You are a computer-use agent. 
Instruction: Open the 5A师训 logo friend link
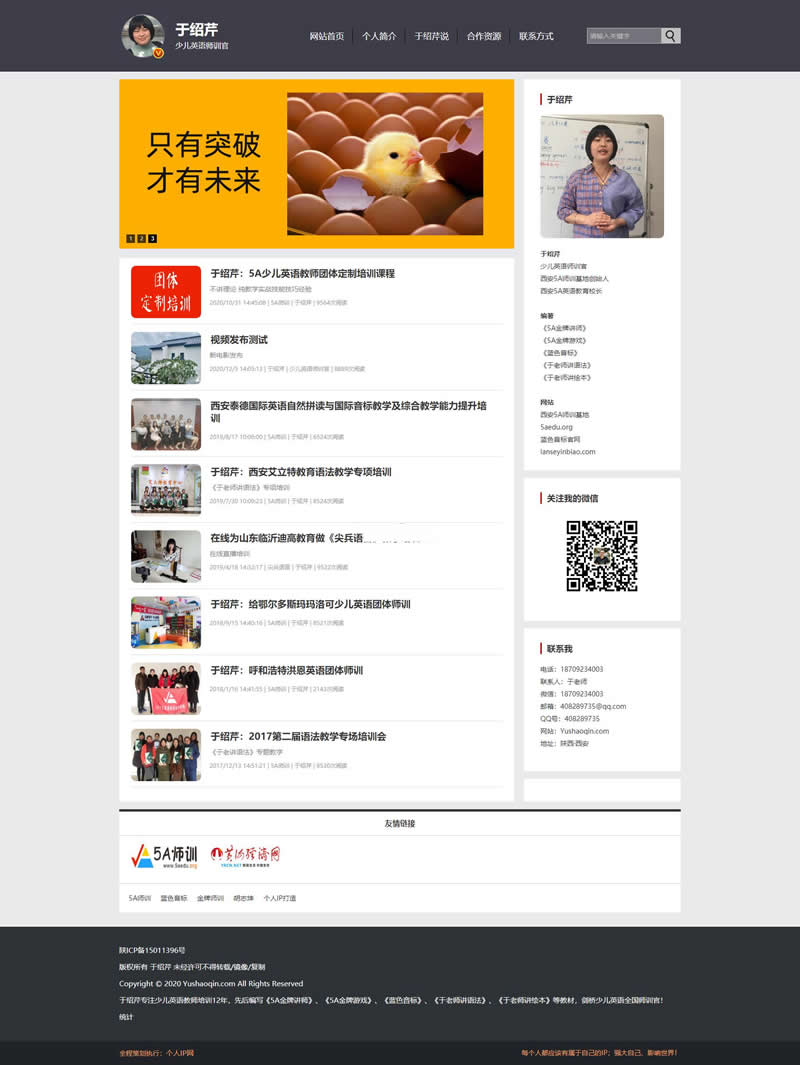tap(164, 857)
